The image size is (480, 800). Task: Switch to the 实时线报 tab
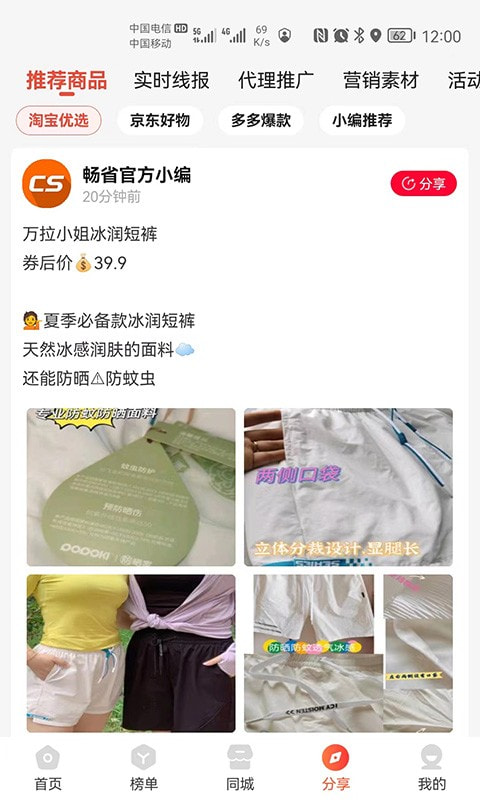171,80
